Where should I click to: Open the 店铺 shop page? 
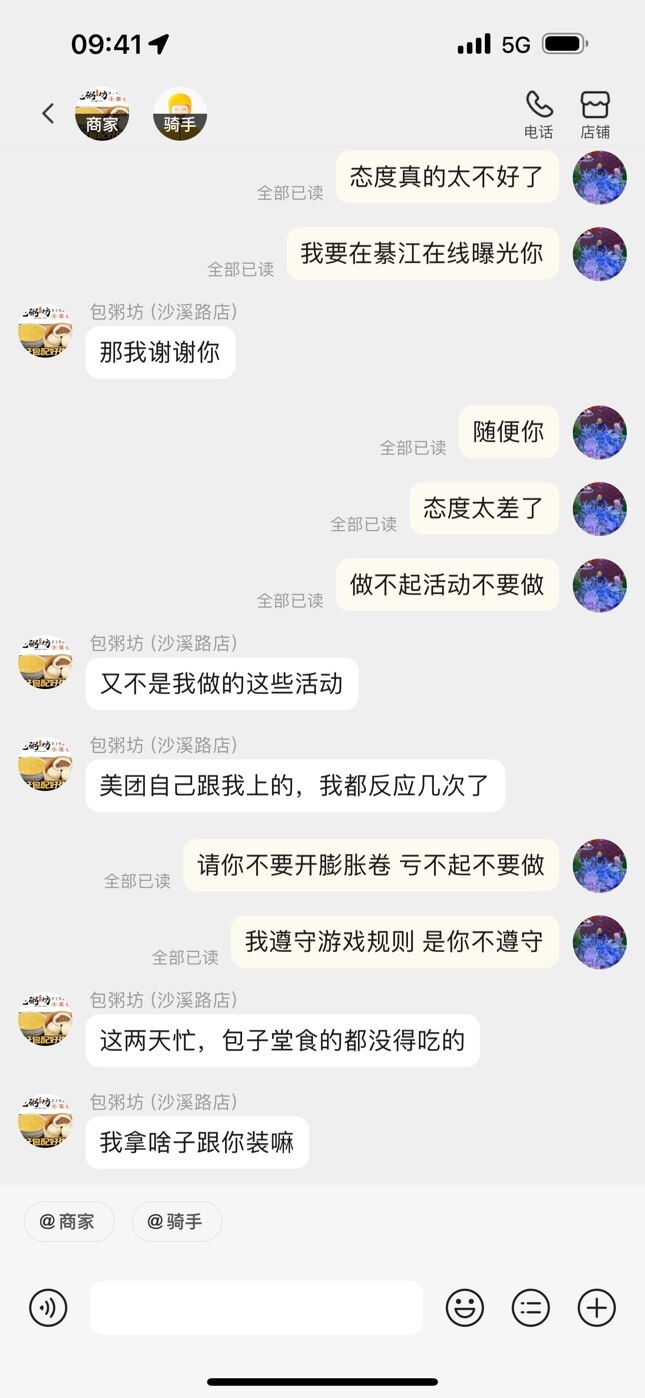tap(595, 114)
